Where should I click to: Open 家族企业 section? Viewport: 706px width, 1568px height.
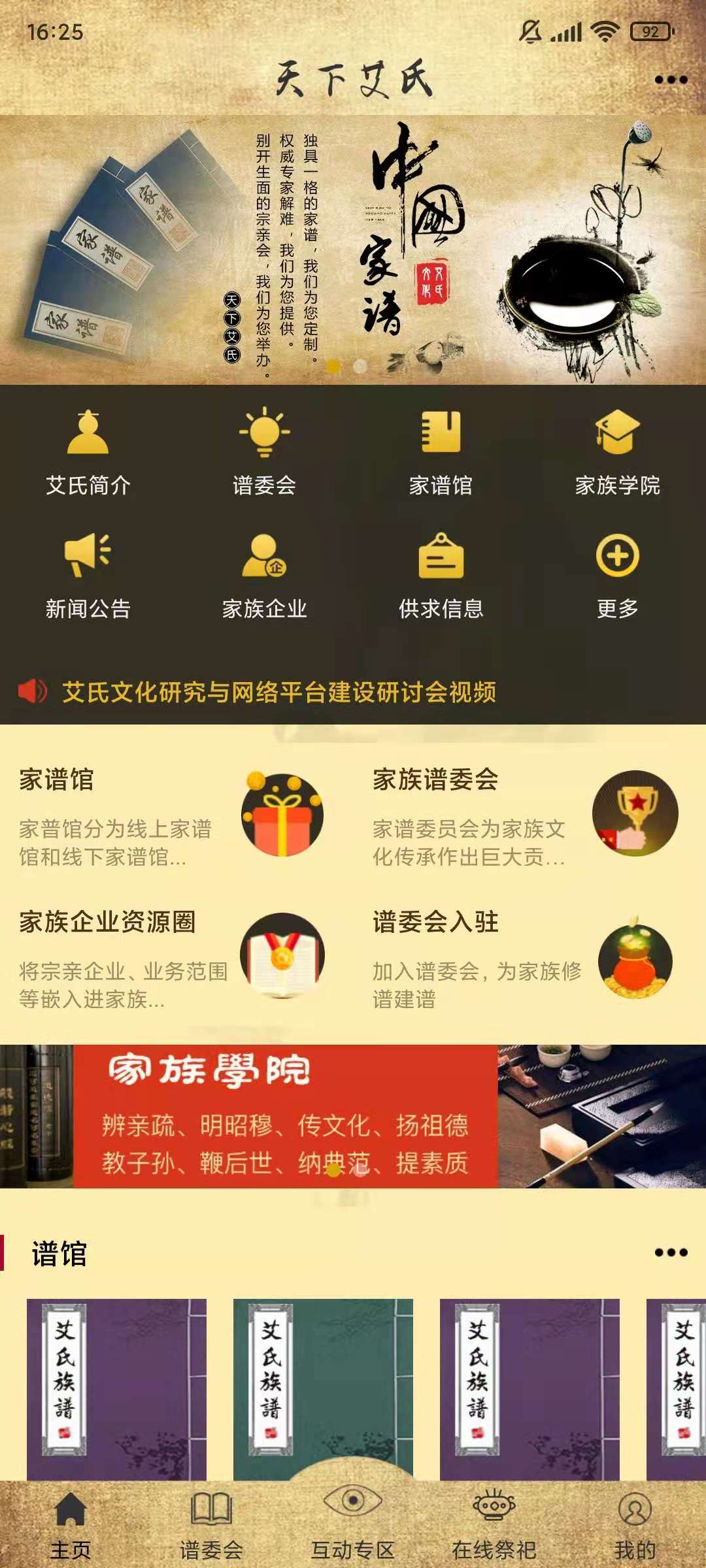tap(264, 575)
